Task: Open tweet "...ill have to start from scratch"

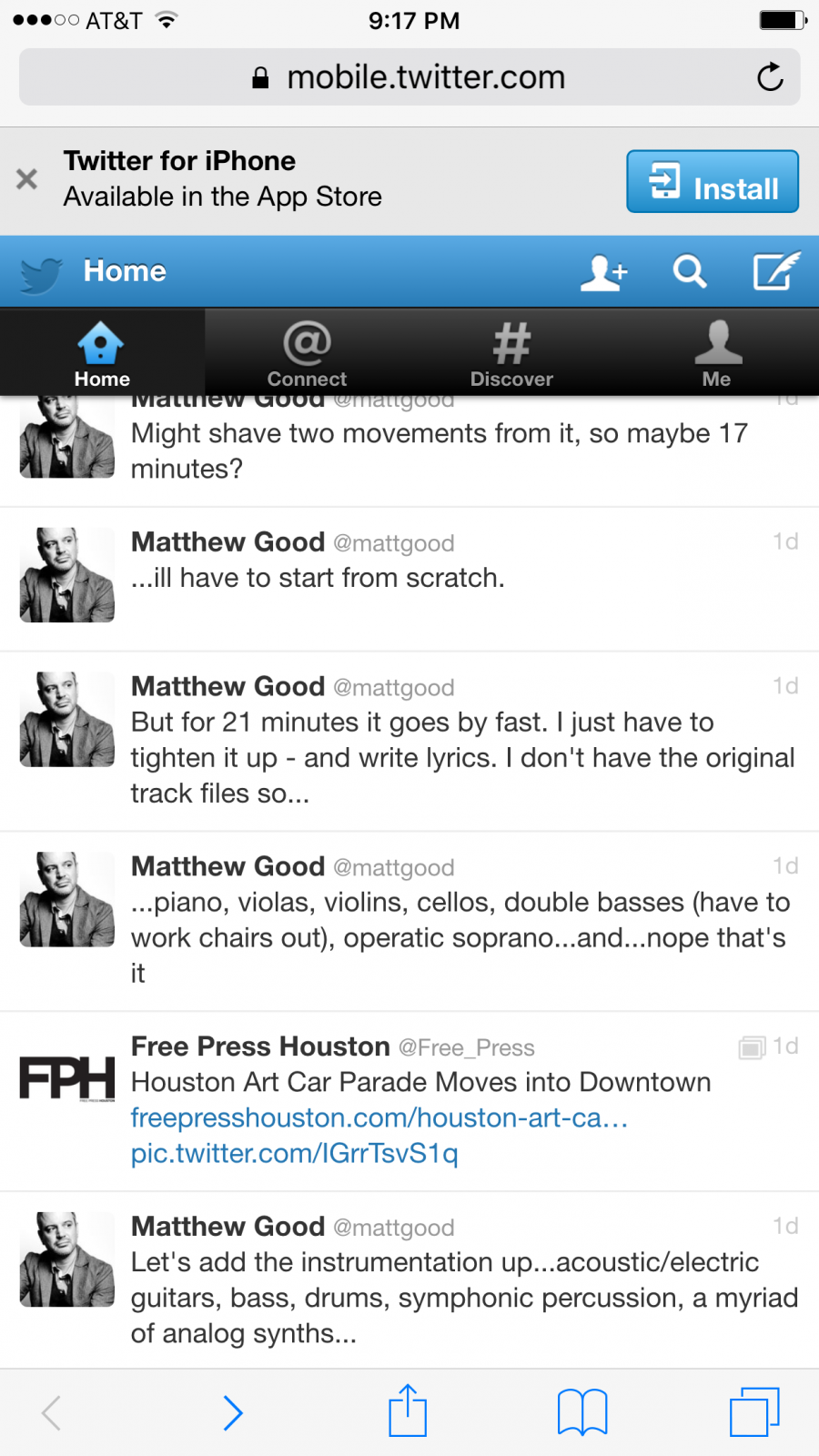Action: click(x=409, y=579)
